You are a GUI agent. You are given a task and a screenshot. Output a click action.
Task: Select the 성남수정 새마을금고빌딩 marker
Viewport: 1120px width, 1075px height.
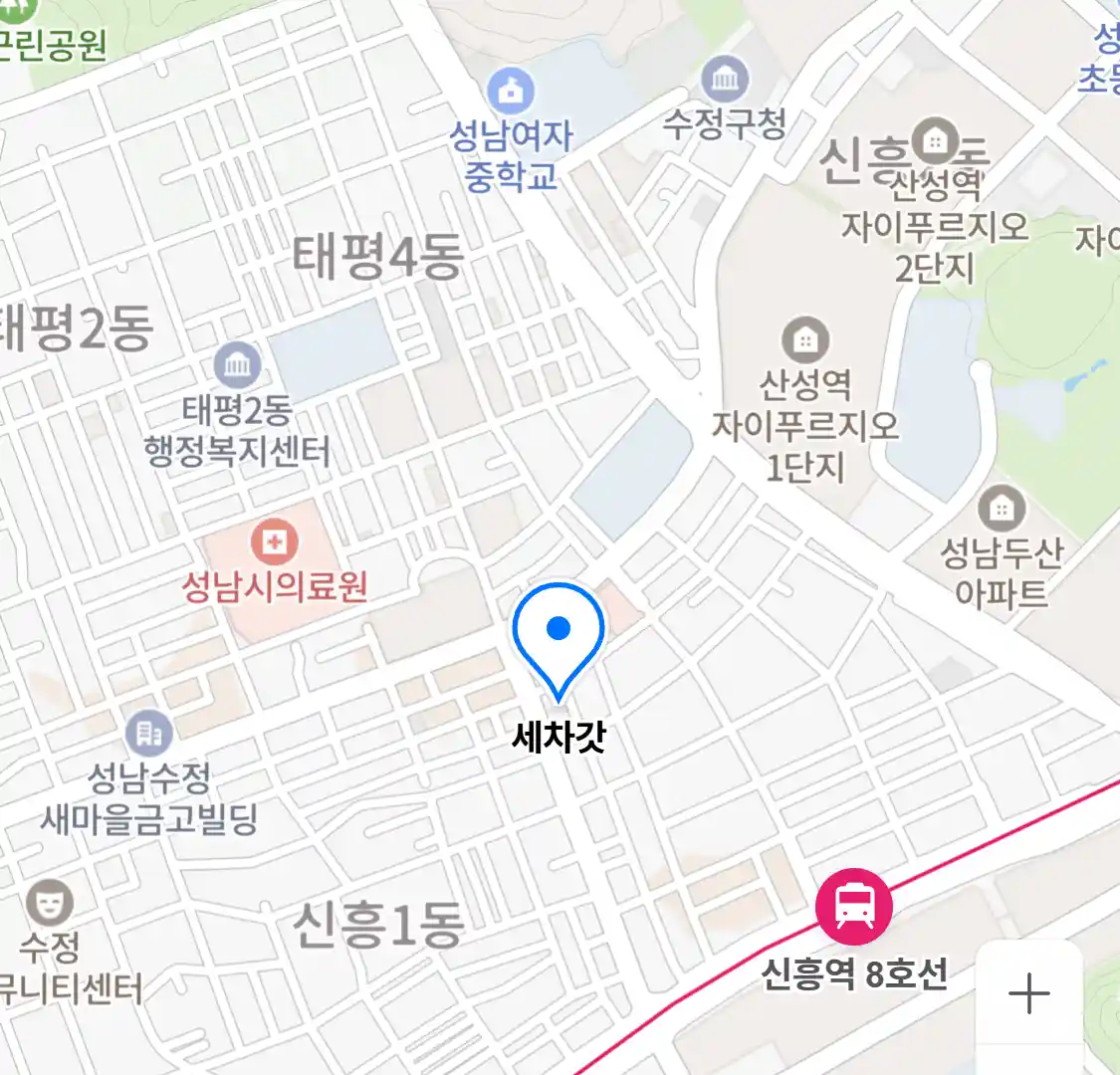click(149, 735)
